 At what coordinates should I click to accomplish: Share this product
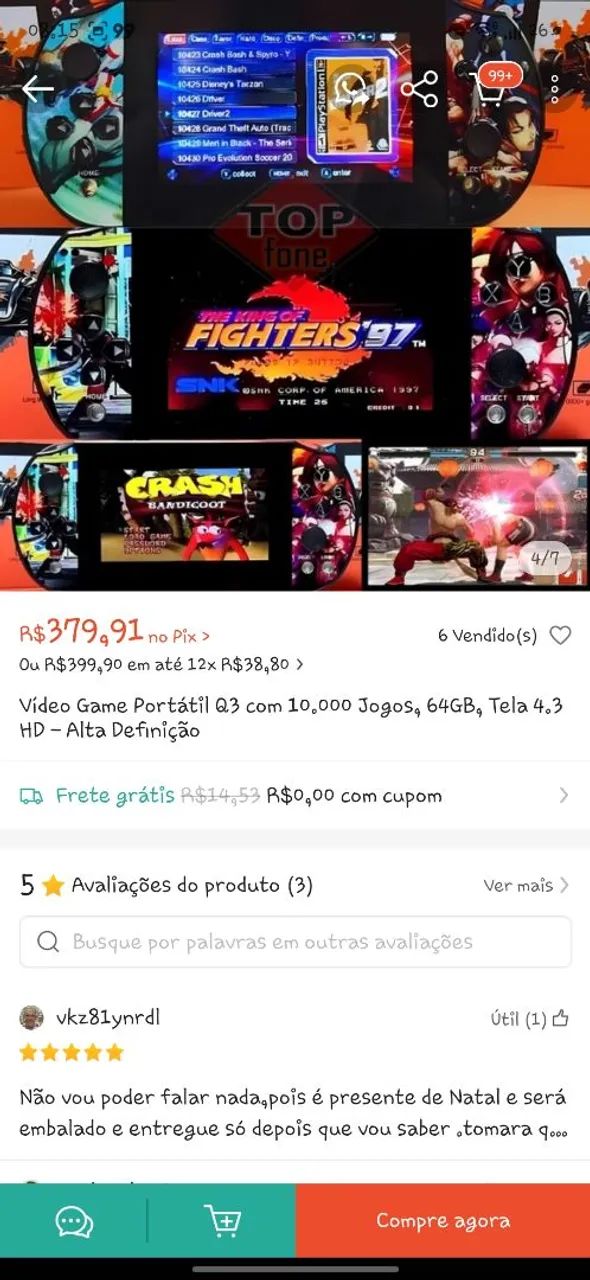click(419, 89)
